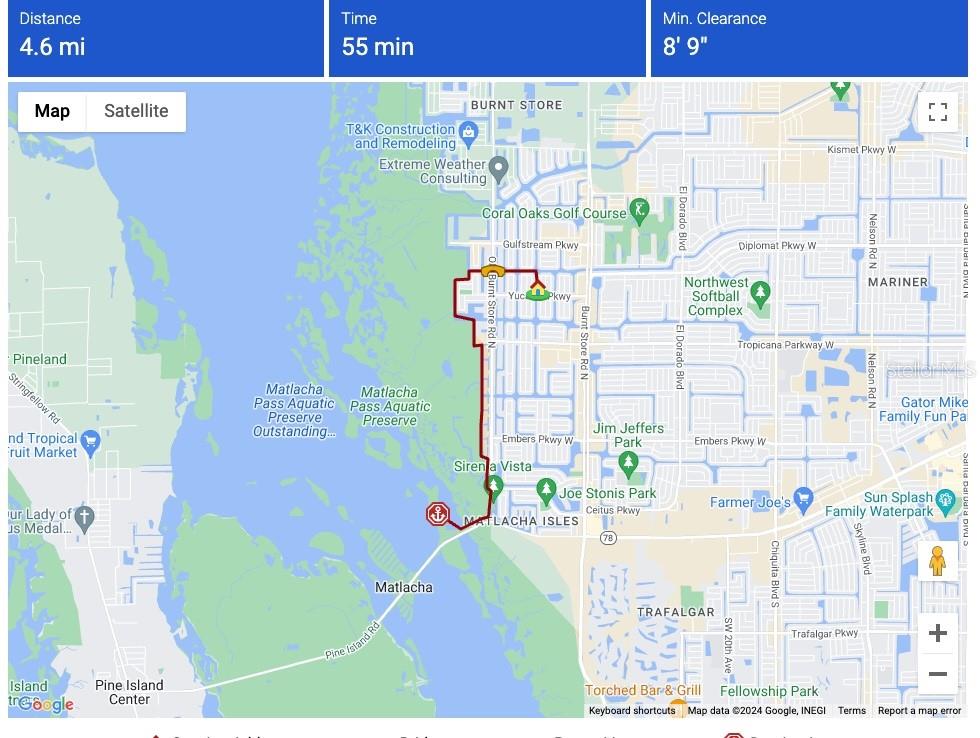The width and height of the screenshot is (980, 738).
Task: Open Keyboard shortcuts
Action: (632, 711)
